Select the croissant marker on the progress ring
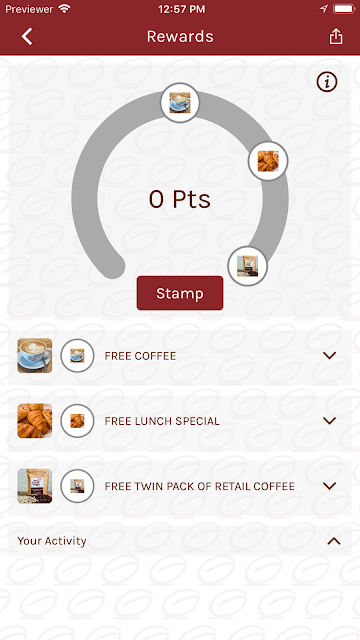Image resolution: width=360 pixels, height=640 pixels. click(x=268, y=161)
